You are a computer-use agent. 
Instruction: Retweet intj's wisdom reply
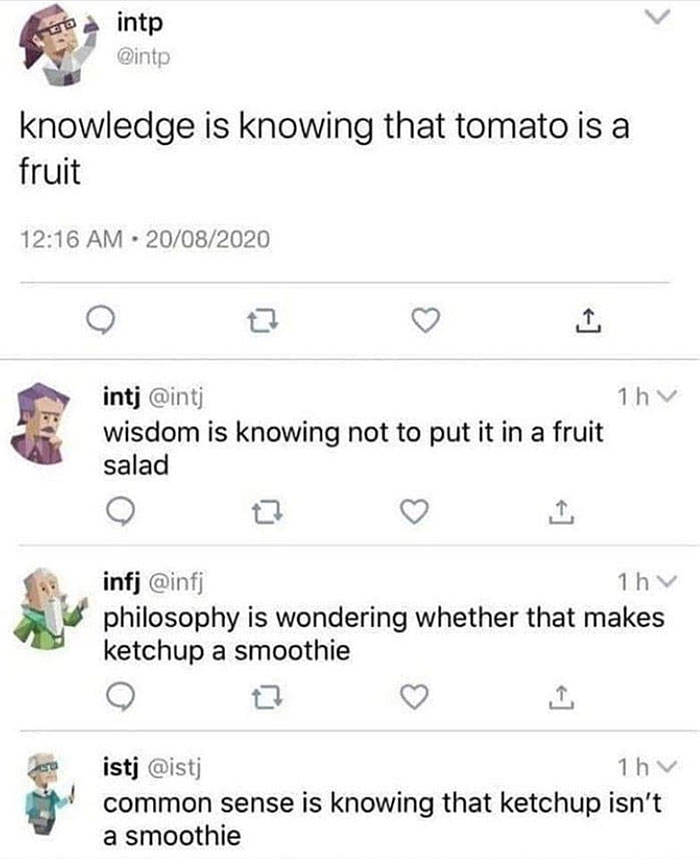pyautogui.click(x=263, y=511)
